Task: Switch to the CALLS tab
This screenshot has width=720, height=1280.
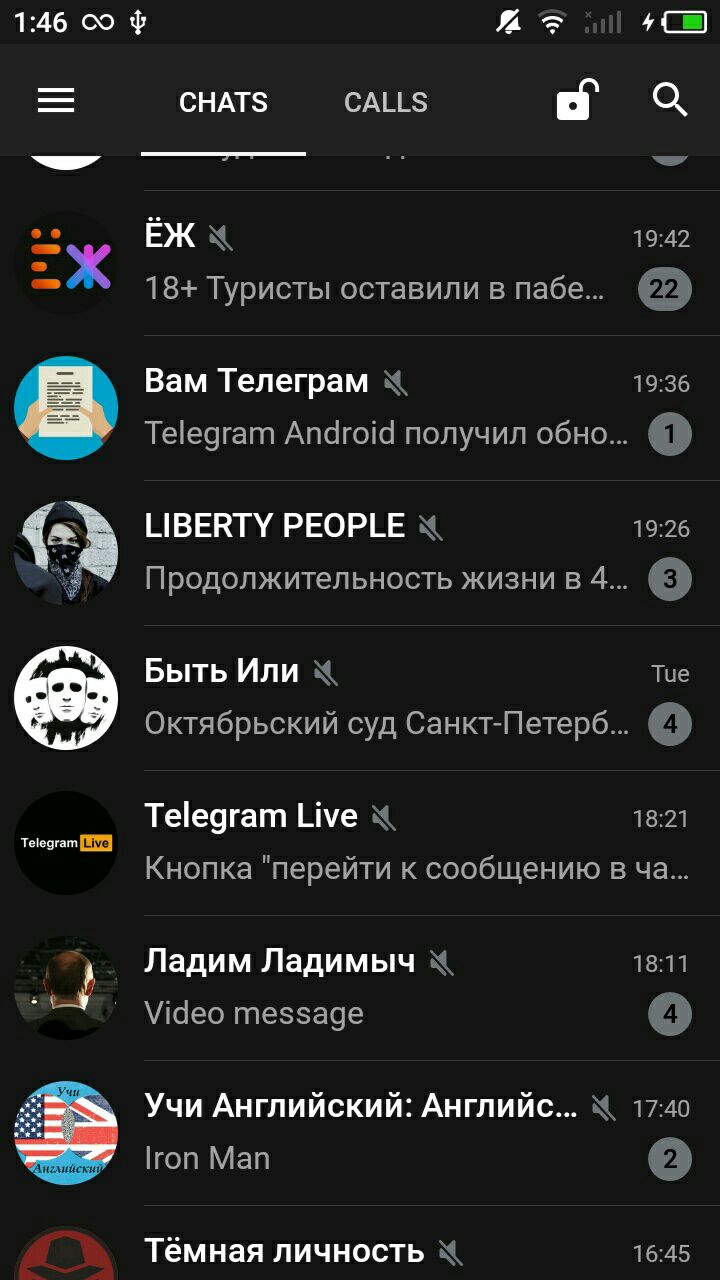Action: pos(385,102)
